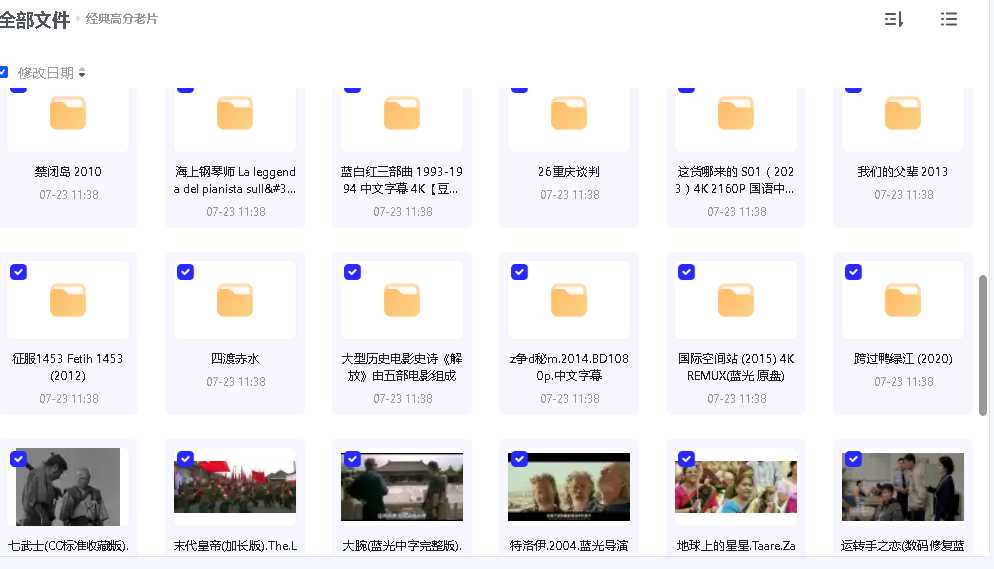Open folder 国际空间站 (2015) 4K REMUX
This screenshot has width=994, height=569.
pyautogui.click(x=736, y=300)
